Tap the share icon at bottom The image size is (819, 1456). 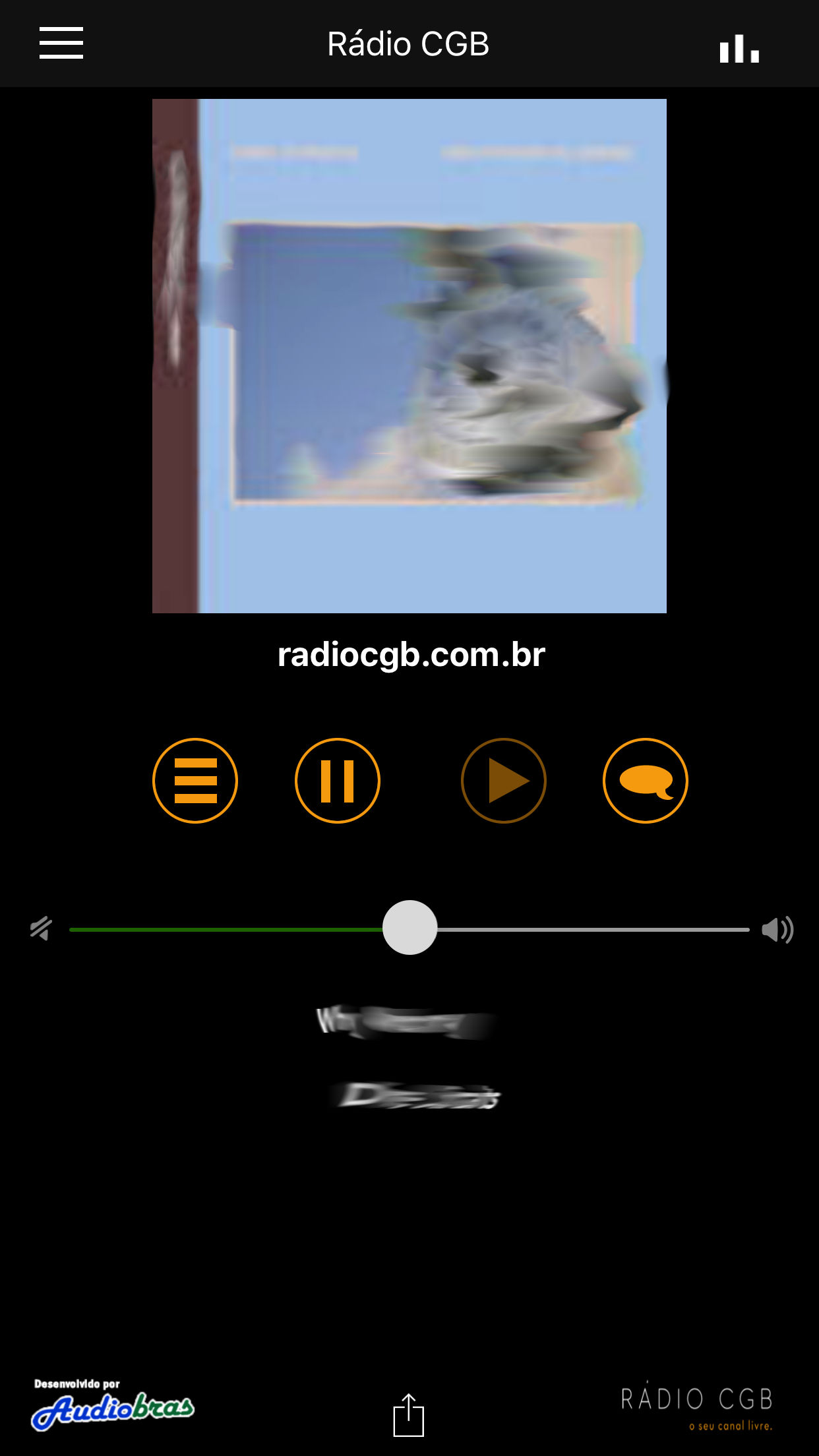tap(409, 1414)
